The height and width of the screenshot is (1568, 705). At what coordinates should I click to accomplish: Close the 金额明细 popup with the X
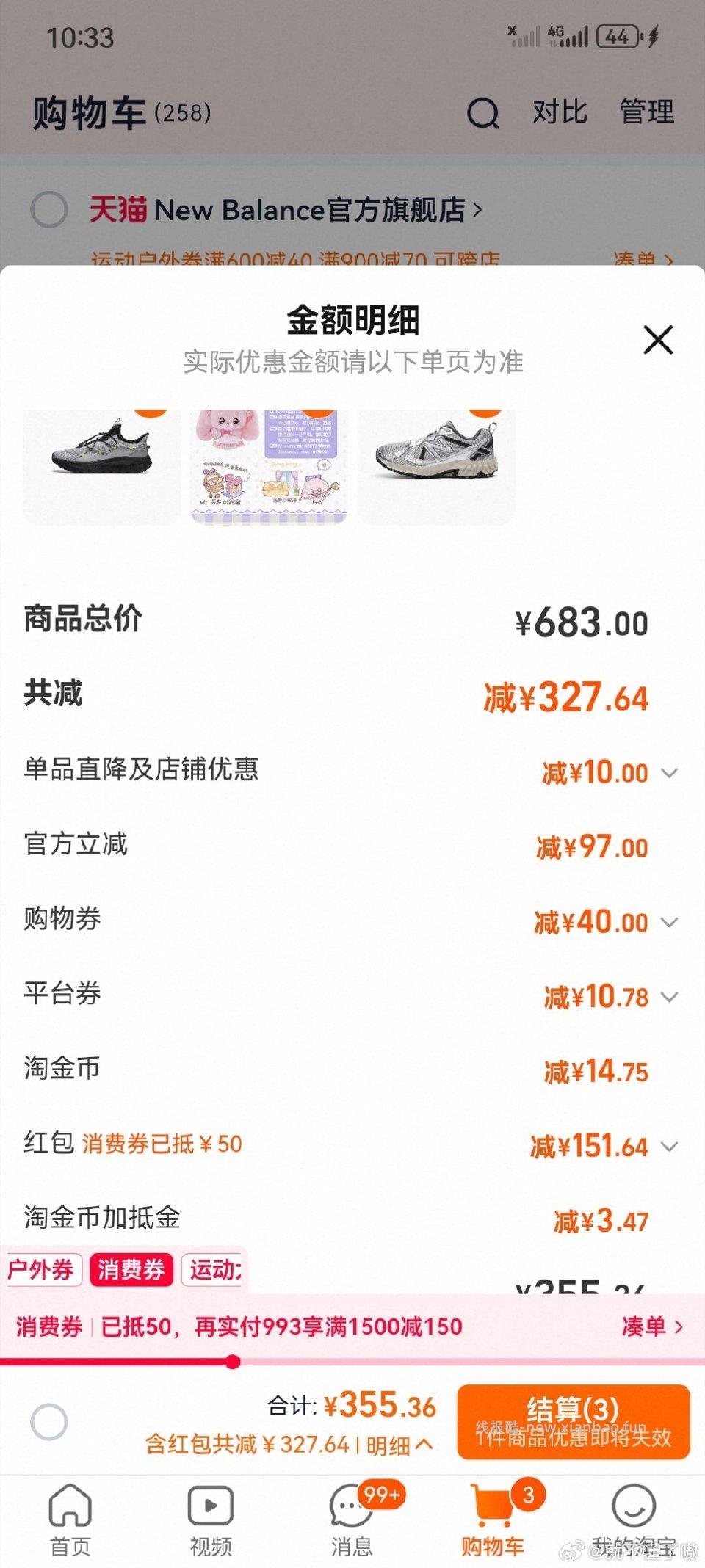pos(657,340)
